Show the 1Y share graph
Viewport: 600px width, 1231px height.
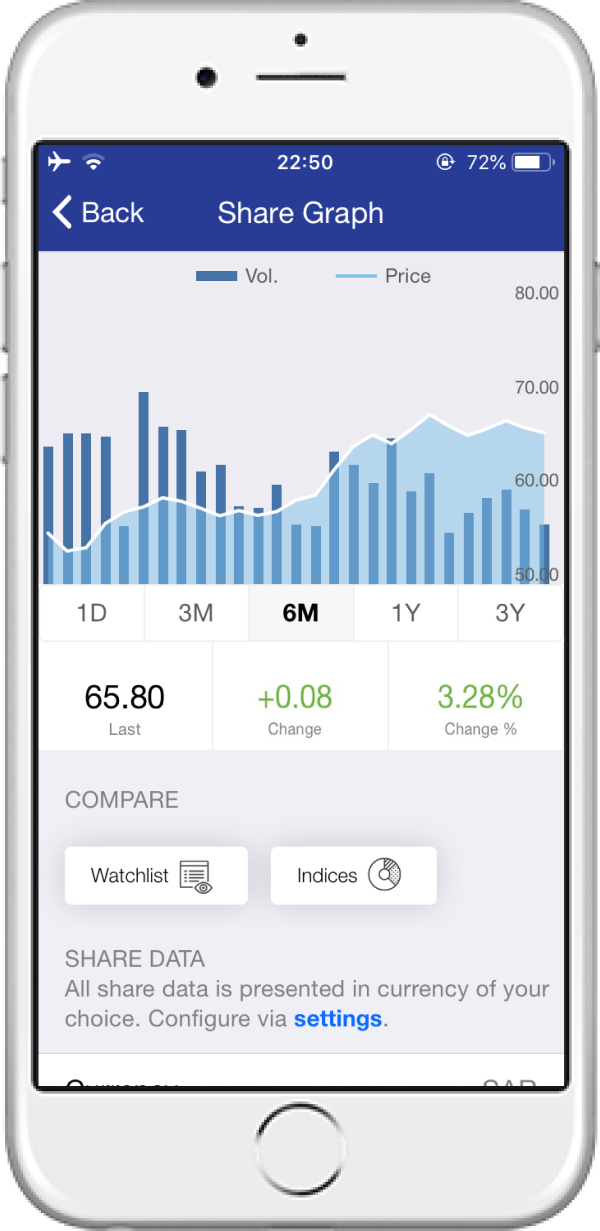click(405, 613)
